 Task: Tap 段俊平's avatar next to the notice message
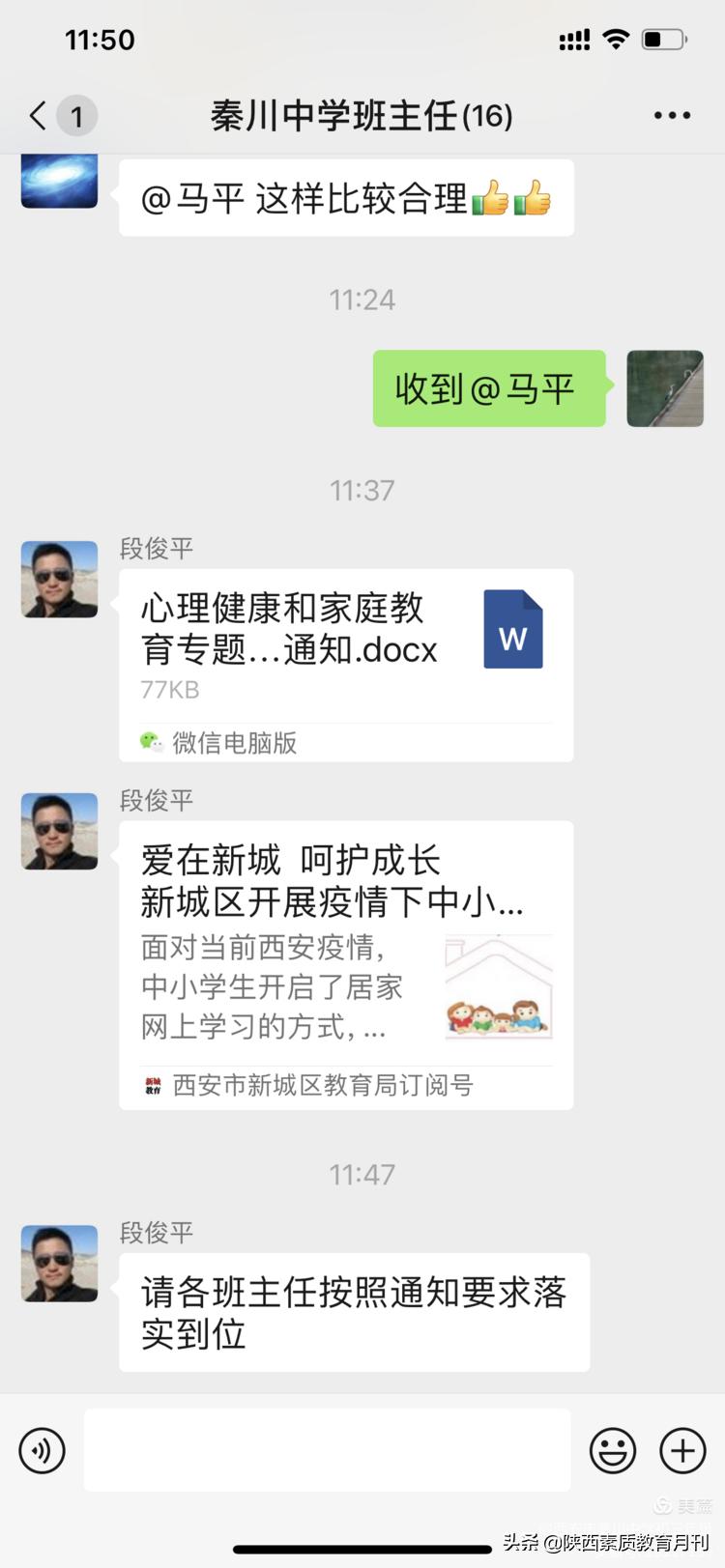[58, 1264]
